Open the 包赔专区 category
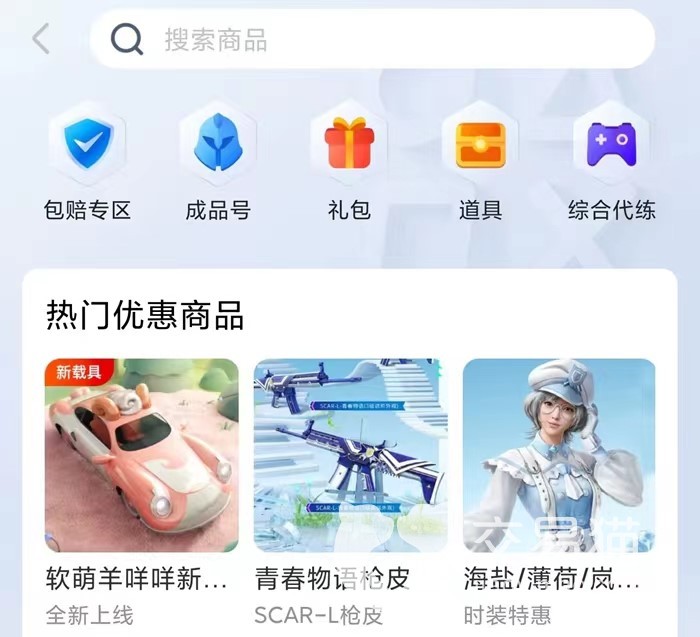The height and width of the screenshot is (637, 700). click(88, 163)
